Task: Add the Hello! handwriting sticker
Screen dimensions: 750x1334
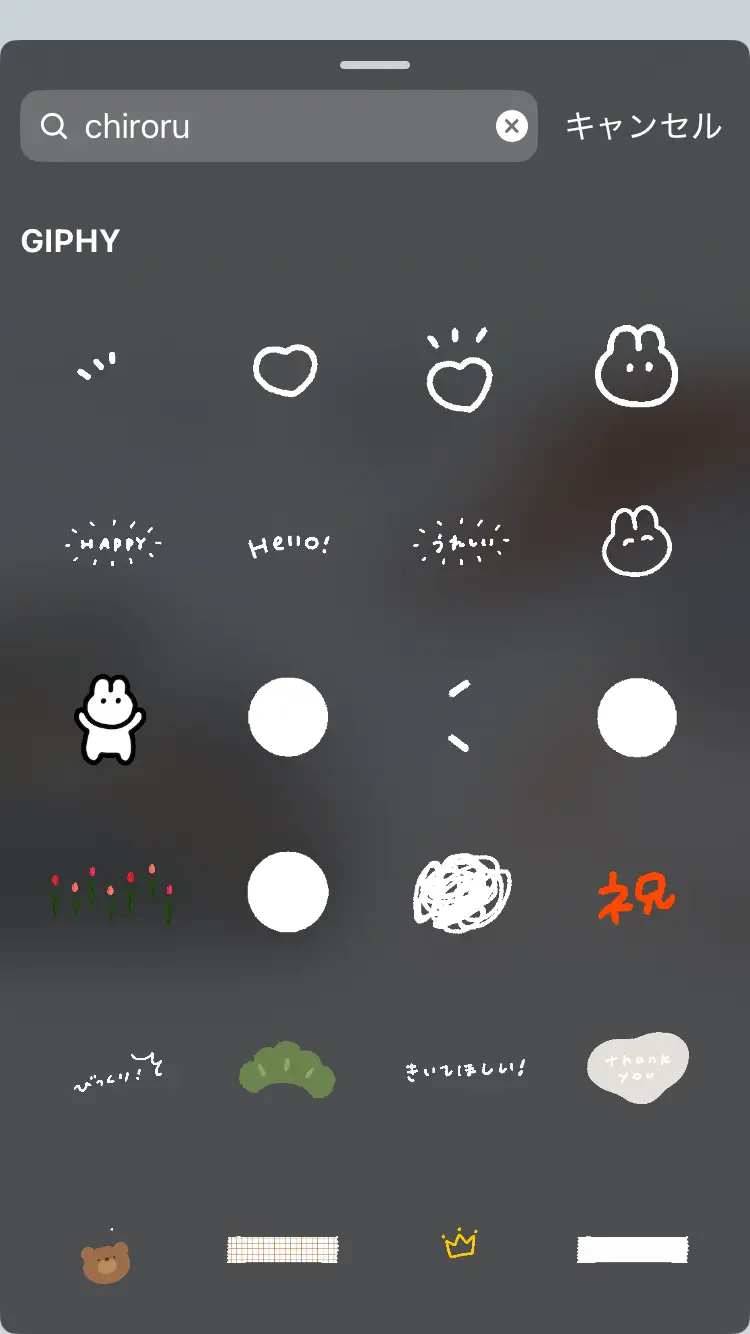Action: (x=288, y=545)
